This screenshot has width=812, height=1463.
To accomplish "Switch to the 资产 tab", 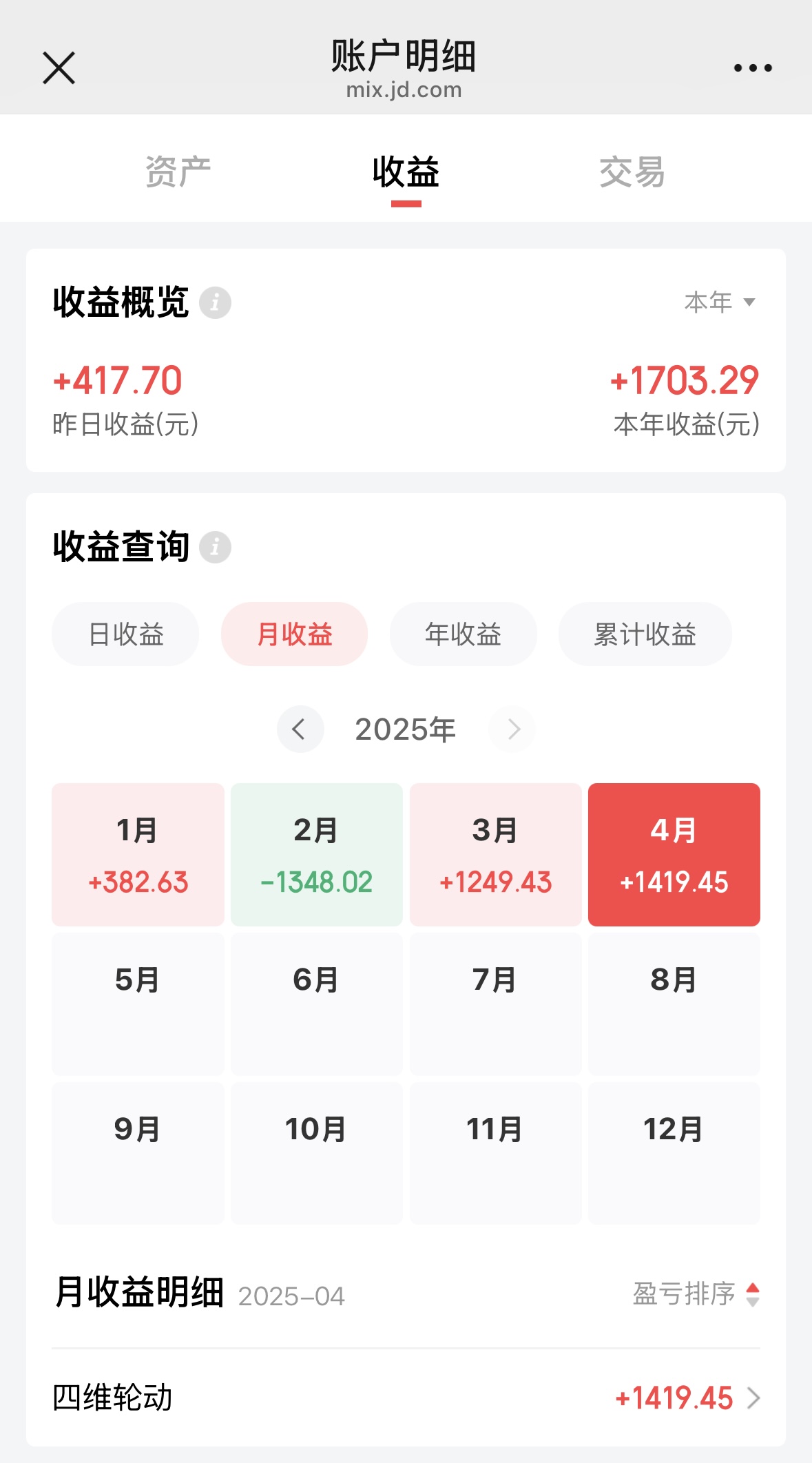I will (178, 172).
